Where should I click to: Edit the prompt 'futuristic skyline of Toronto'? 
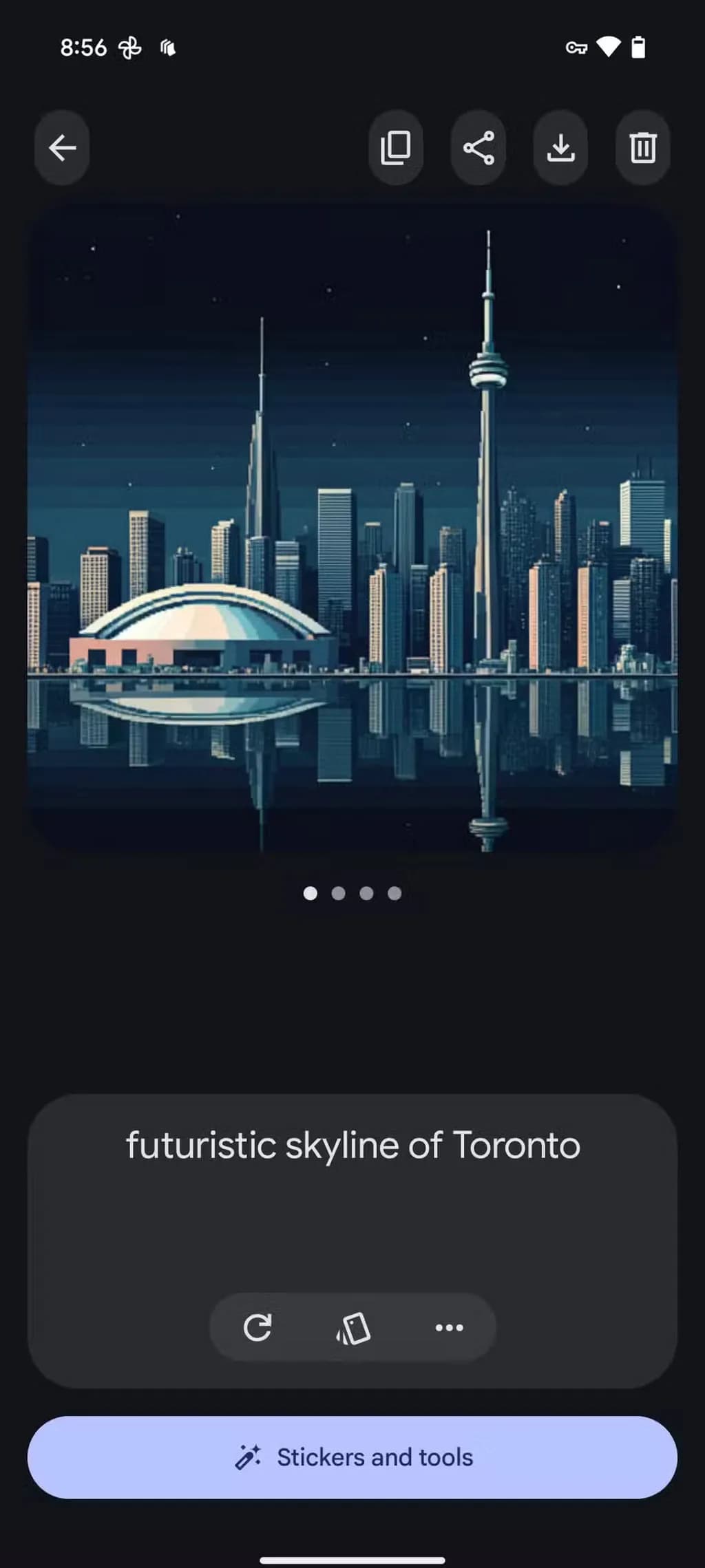(352, 1146)
